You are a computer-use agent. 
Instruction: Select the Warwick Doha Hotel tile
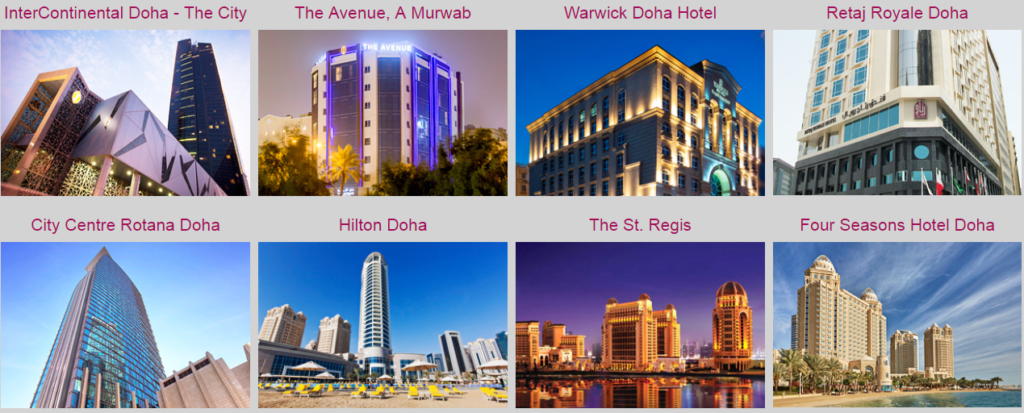(x=640, y=112)
